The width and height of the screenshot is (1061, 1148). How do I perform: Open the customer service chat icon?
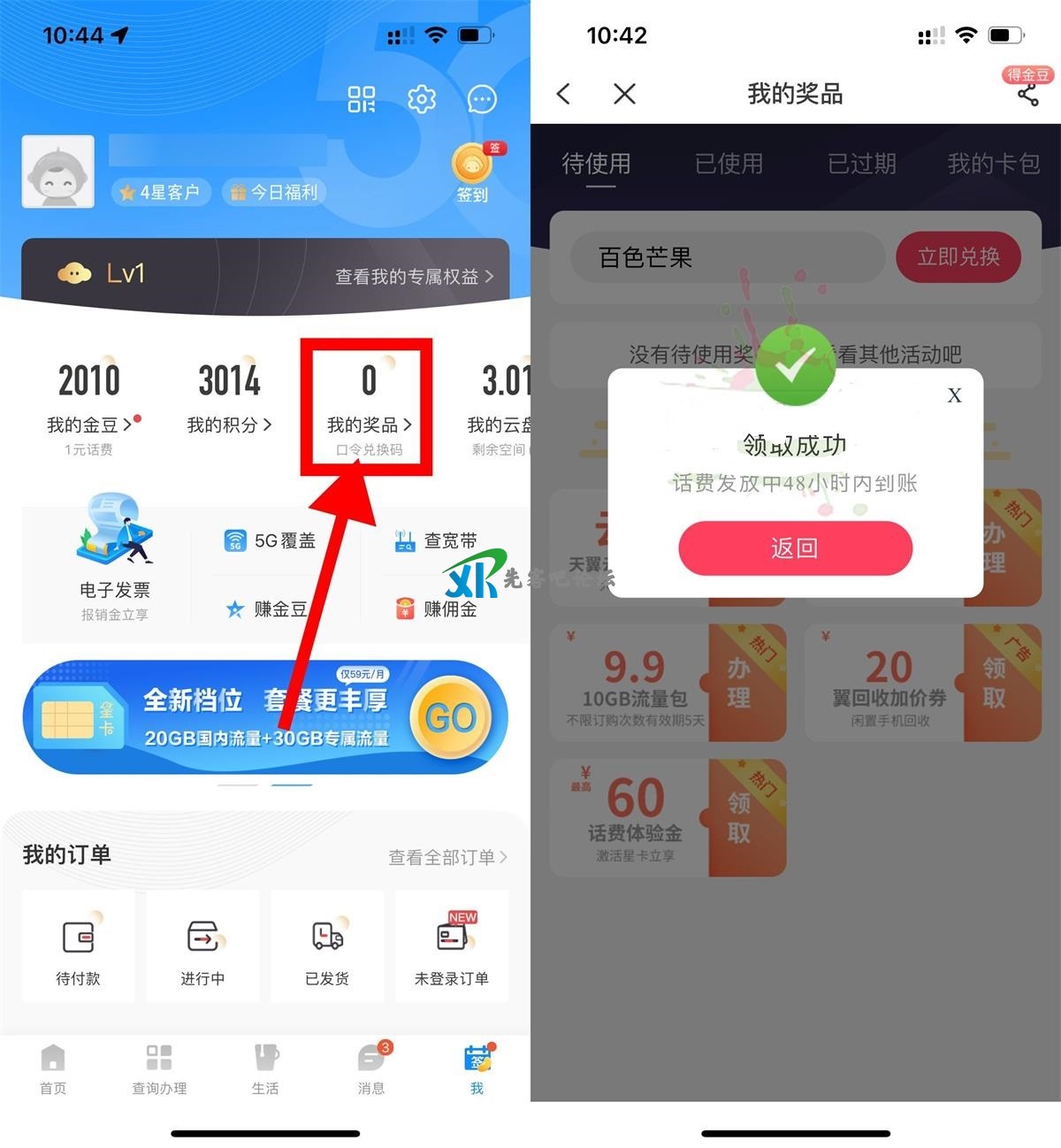[482, 99]
